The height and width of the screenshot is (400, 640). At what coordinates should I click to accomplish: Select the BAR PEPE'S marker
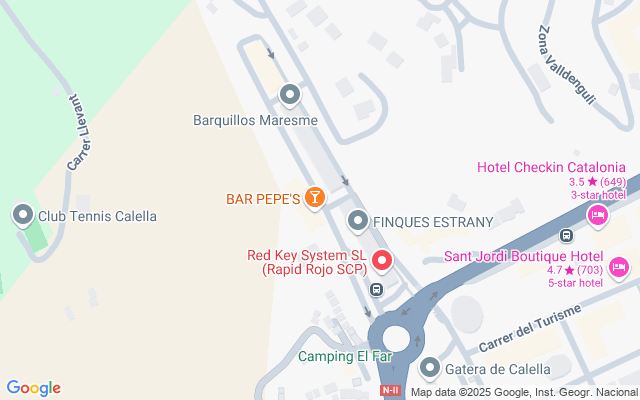tap(315, 198)
